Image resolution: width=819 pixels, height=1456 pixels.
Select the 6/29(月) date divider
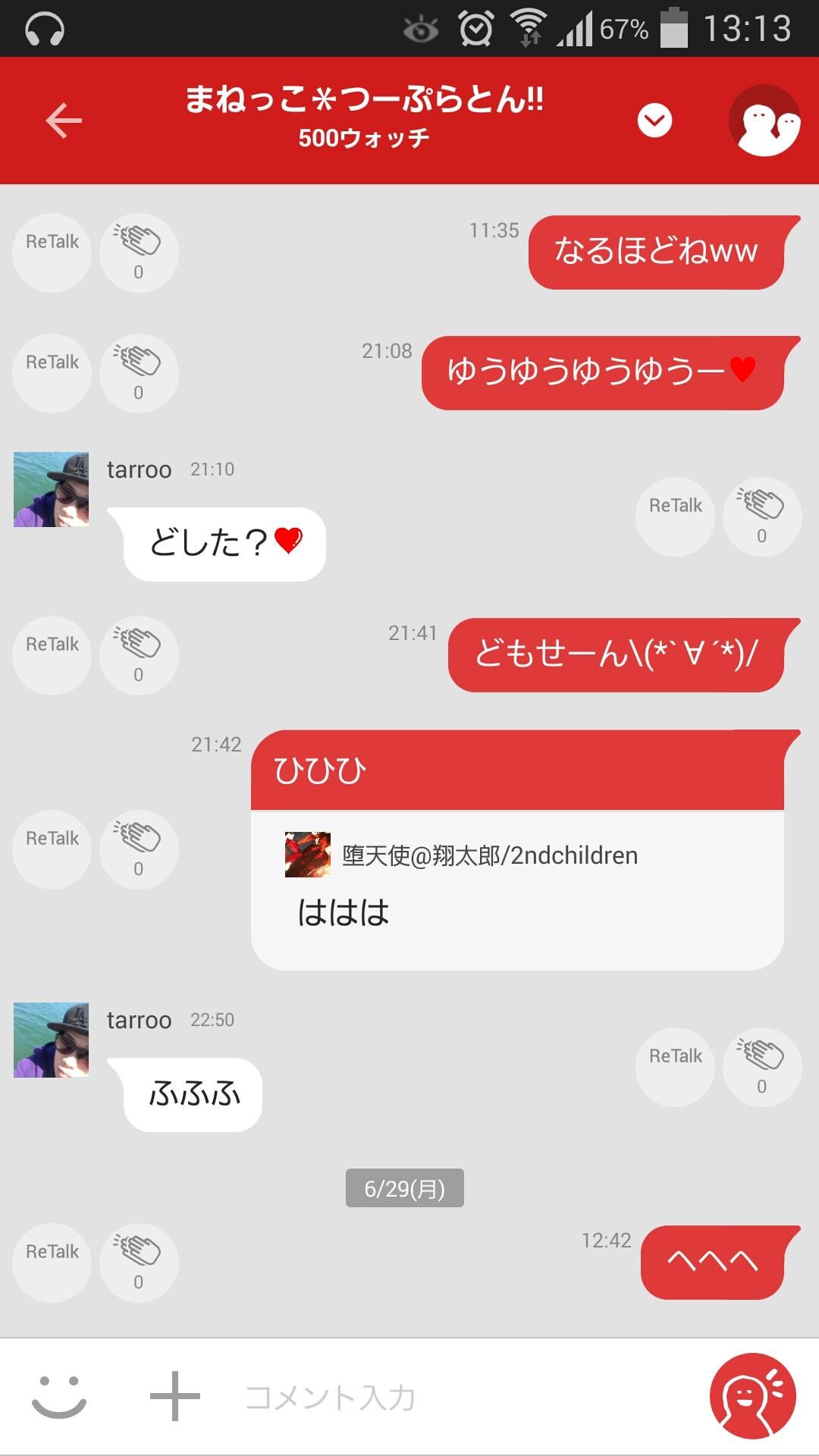click(404, 1189)
